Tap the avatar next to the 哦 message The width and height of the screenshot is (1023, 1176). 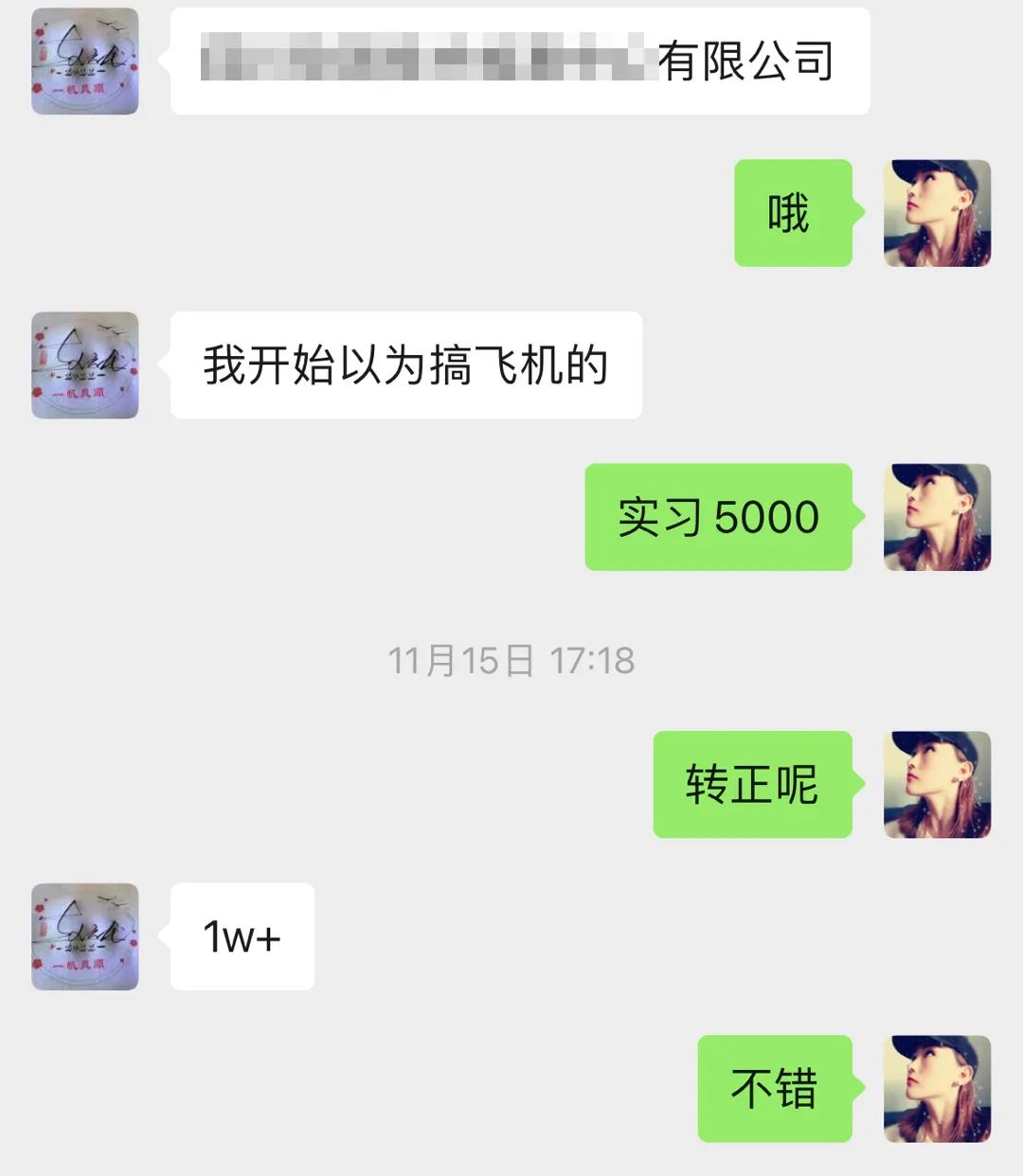point(937,213)
